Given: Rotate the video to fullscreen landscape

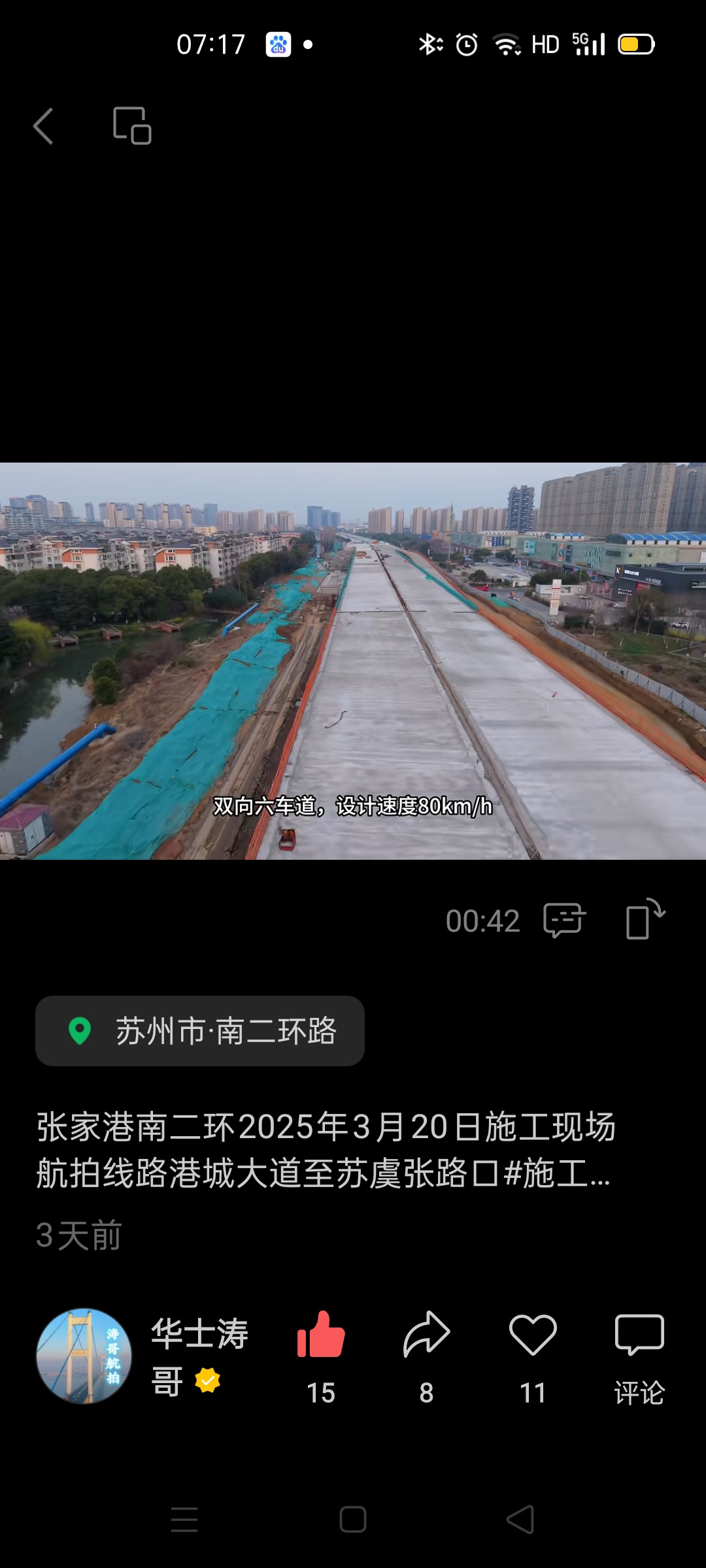Looking at the screenshot, I should pos(645,920).
